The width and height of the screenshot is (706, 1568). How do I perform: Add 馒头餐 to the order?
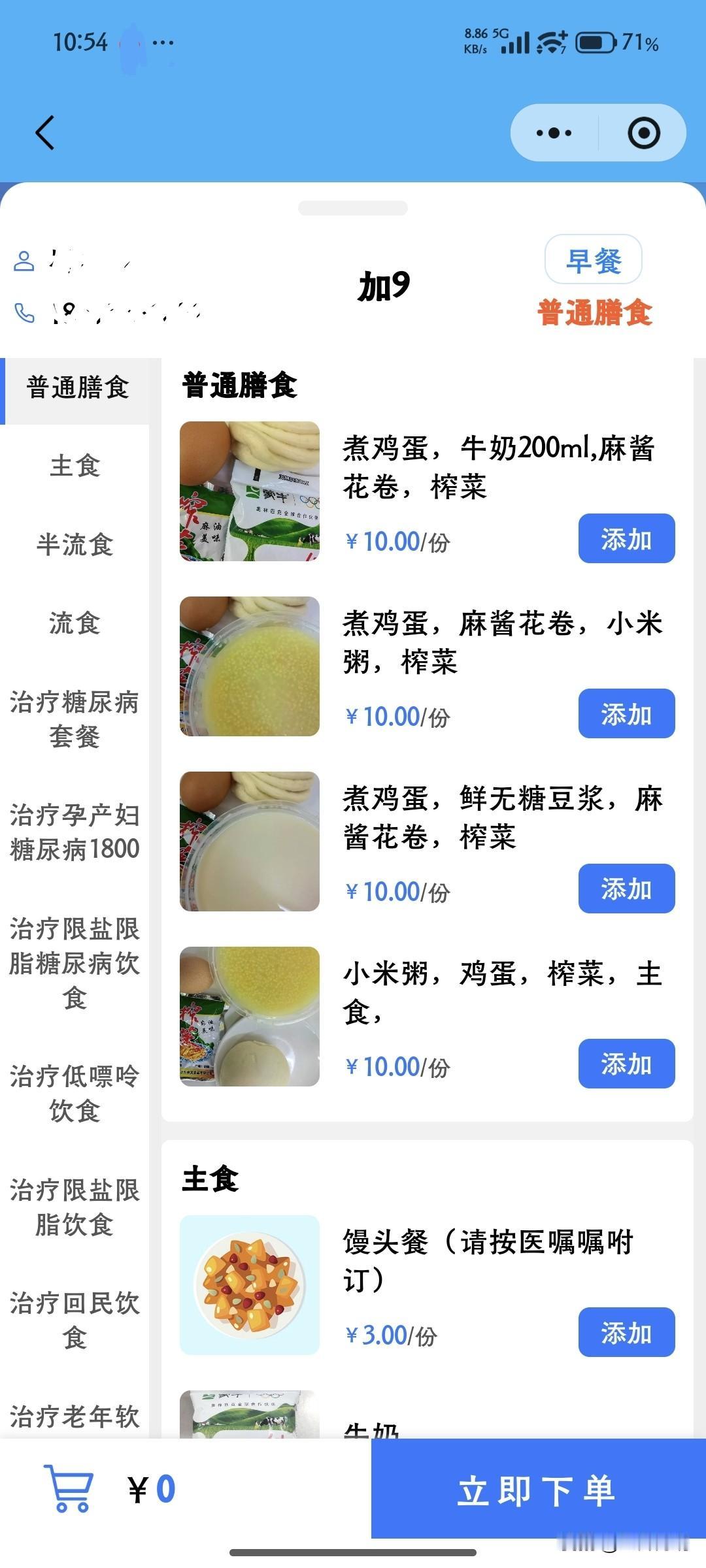(x=626, y=1332)
